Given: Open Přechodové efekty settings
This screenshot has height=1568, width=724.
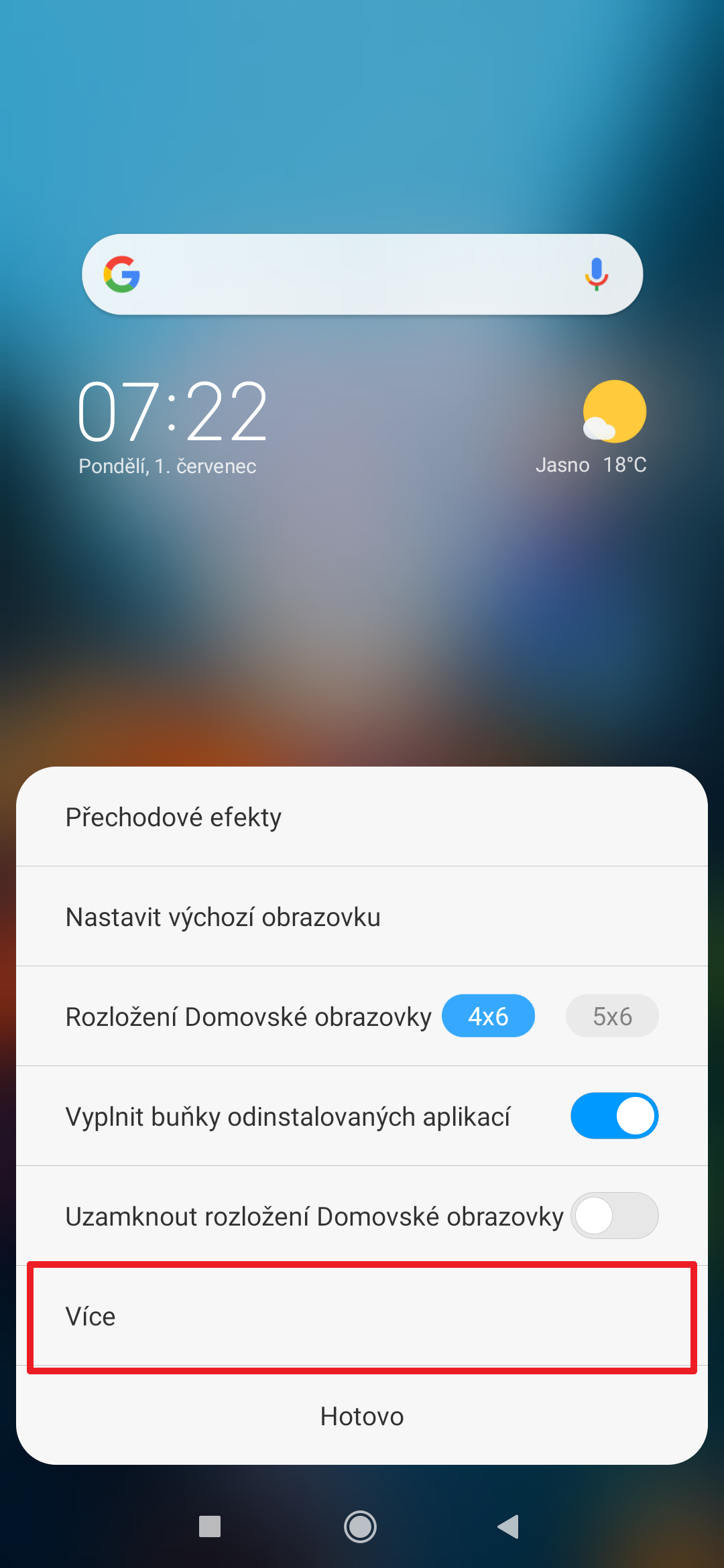Looking at the screenshot, I should pos(362,817).
